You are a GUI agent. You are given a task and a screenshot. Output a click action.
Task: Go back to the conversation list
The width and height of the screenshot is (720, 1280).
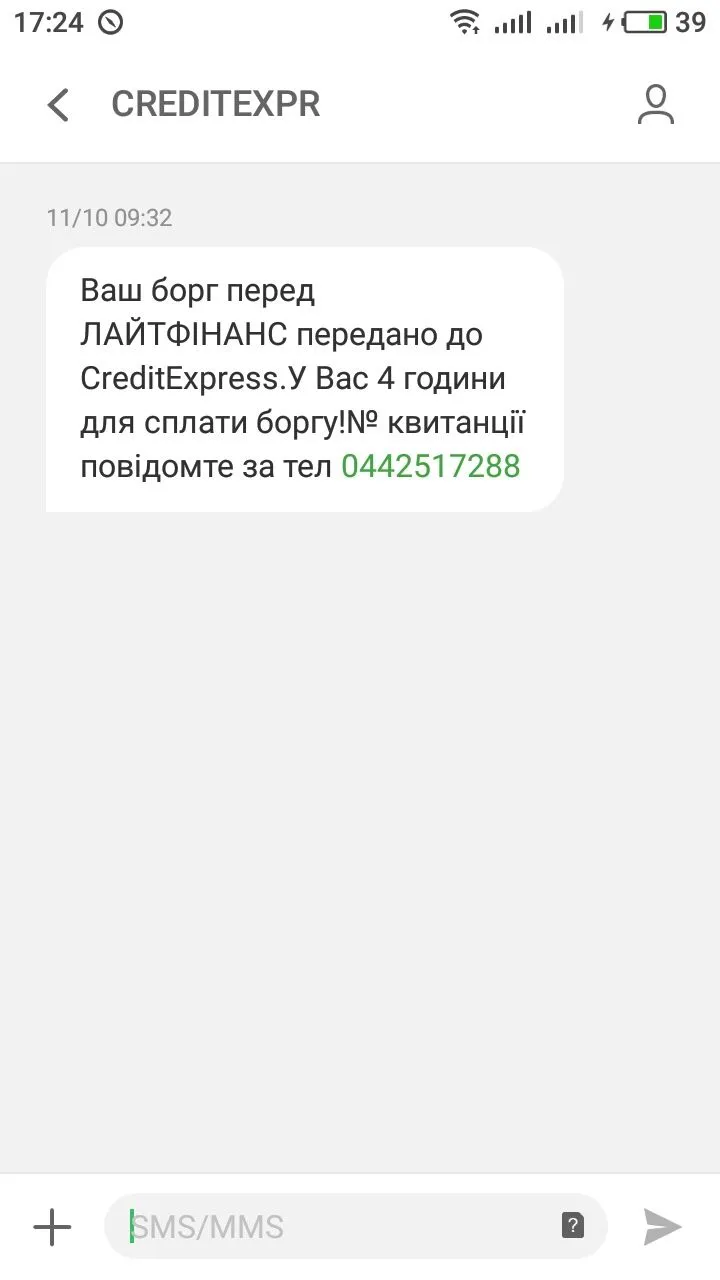click(x=58, y=104)
